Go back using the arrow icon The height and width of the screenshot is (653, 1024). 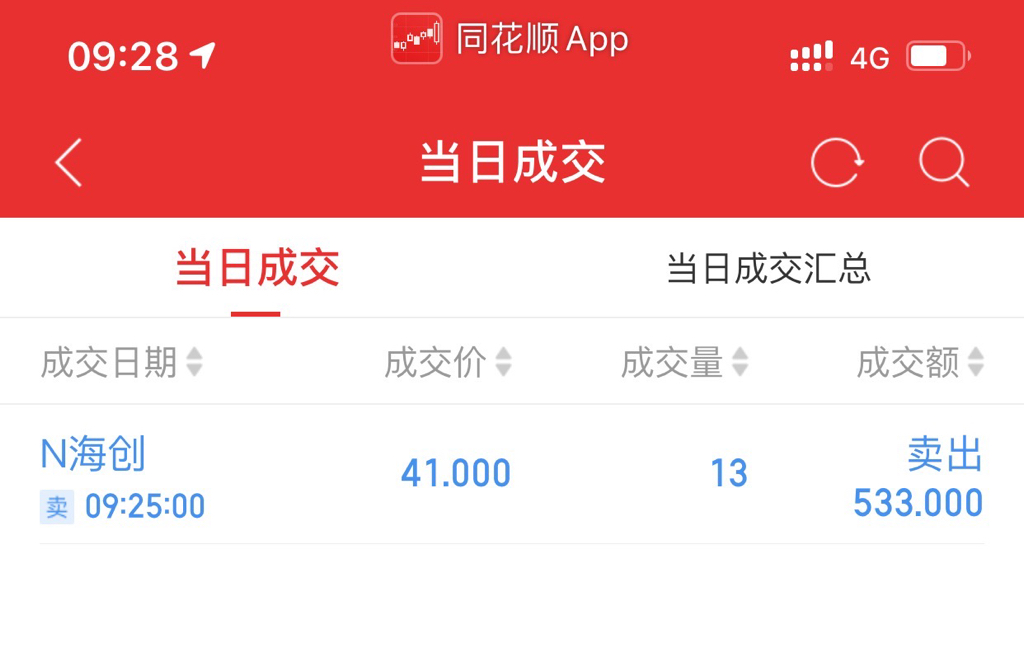click(x=68, y=163)
